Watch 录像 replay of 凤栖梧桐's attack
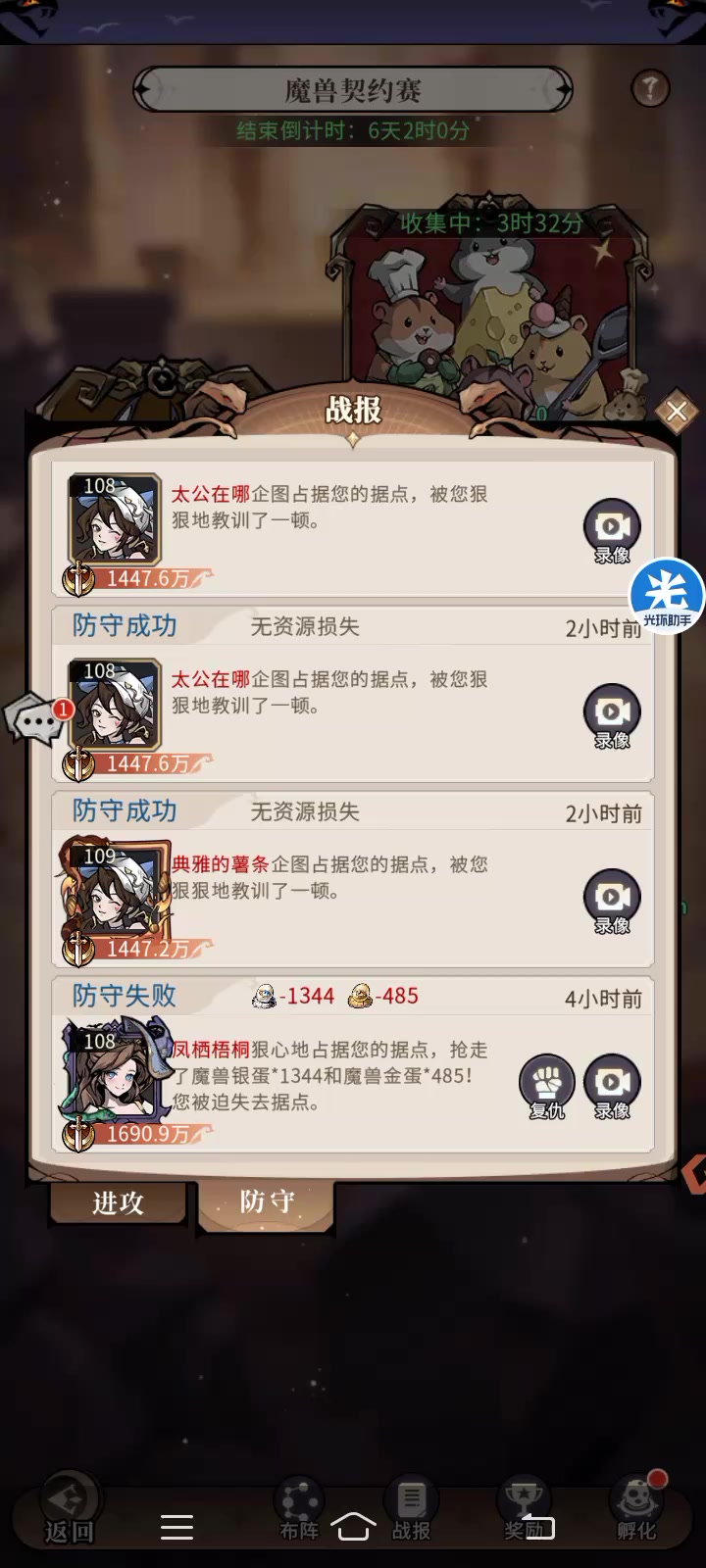Viewport: 706px width, 1568px height. click(612, 1085)
